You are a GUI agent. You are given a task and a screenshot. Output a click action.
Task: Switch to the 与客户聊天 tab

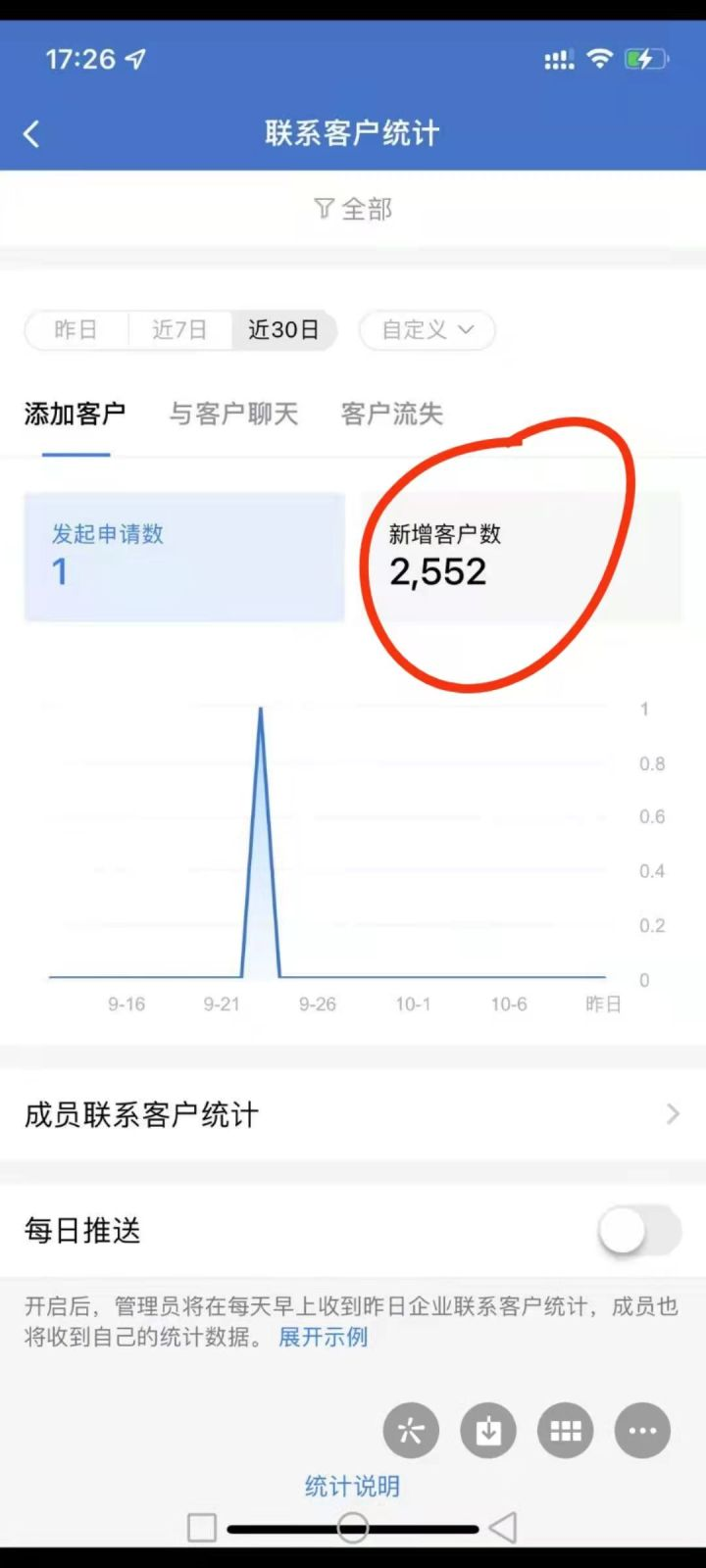coord(233,415)
